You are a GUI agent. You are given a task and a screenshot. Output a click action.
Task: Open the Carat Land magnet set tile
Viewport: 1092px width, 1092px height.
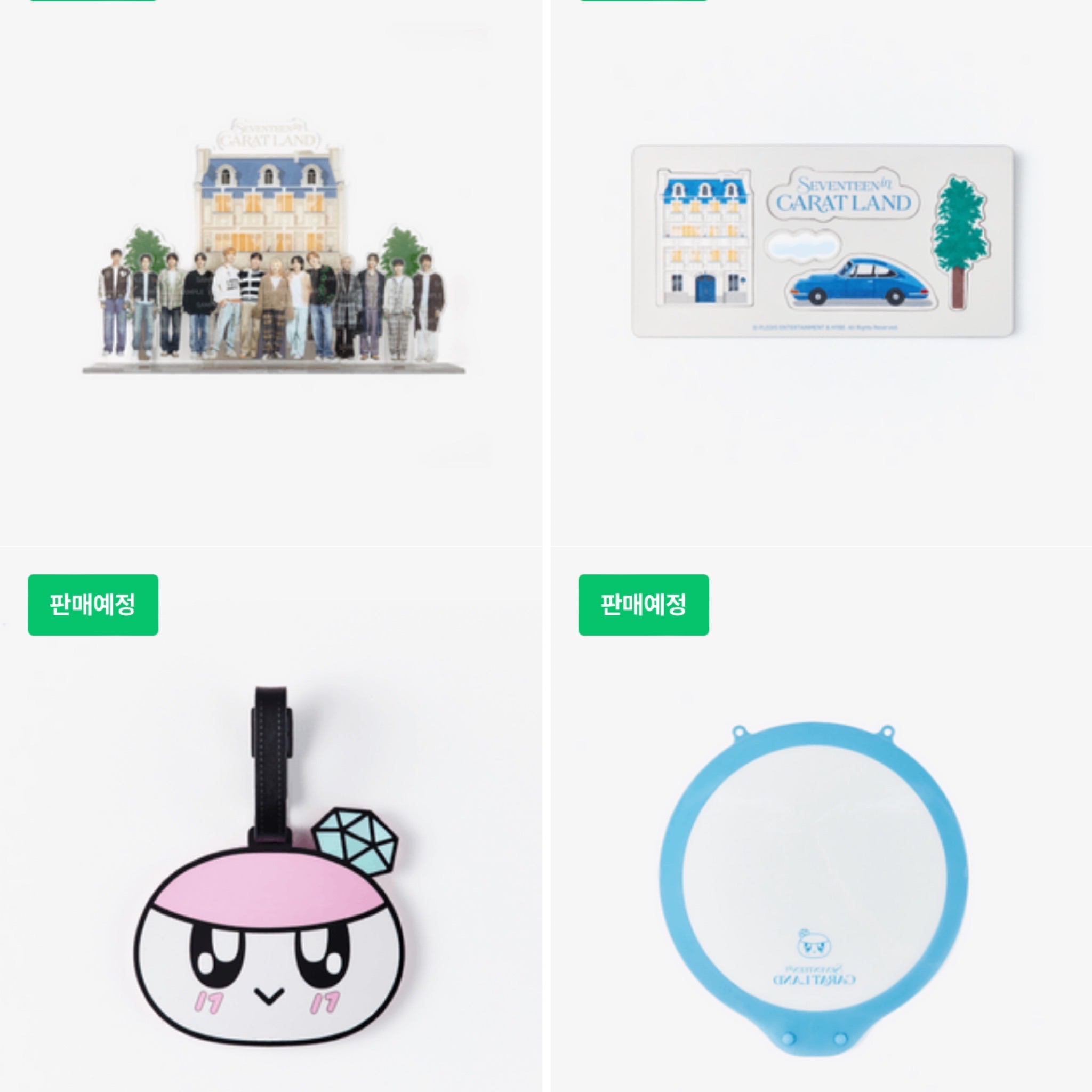click(822, 242)
